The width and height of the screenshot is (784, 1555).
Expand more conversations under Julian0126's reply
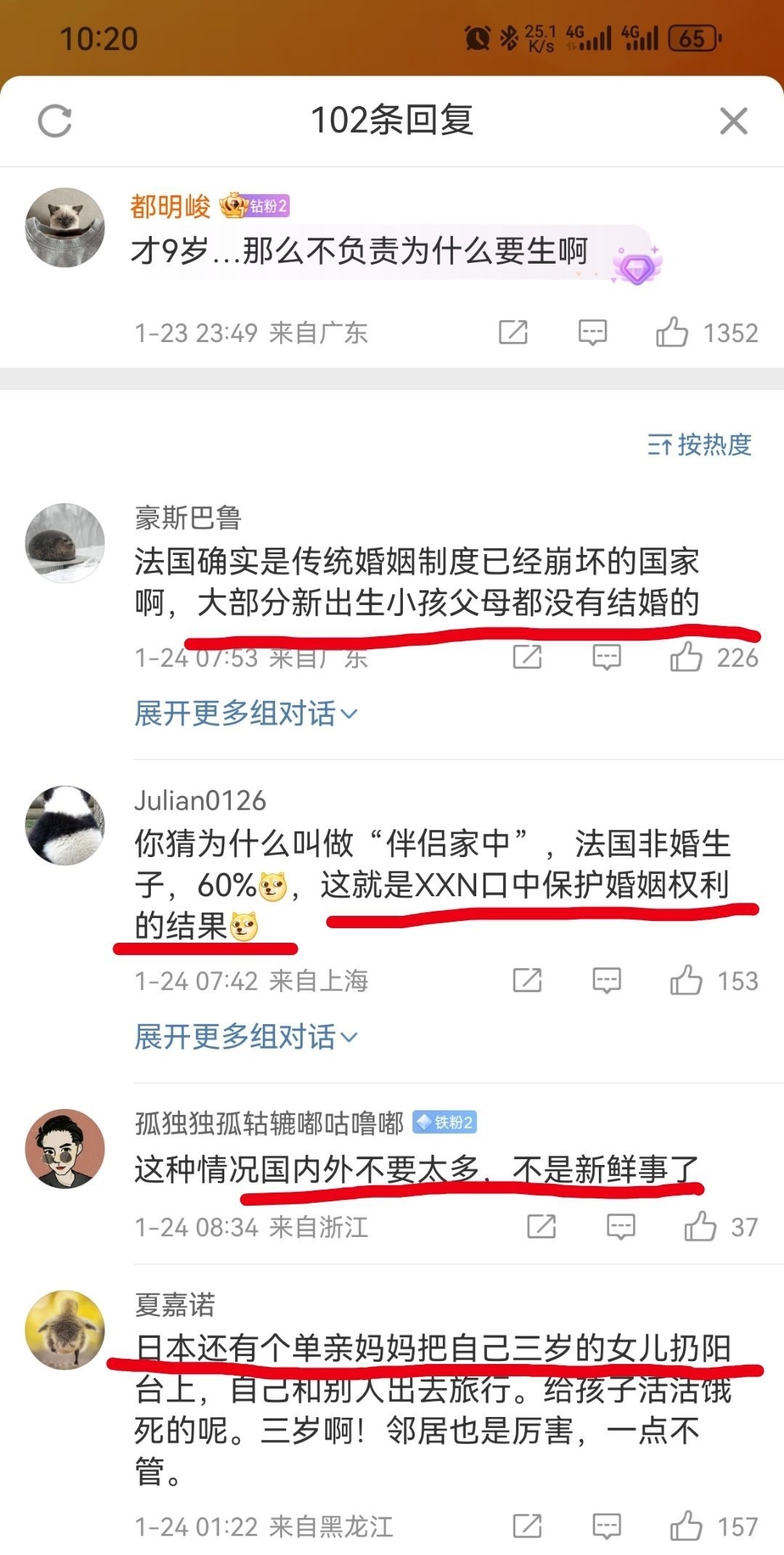point(245,1036)
